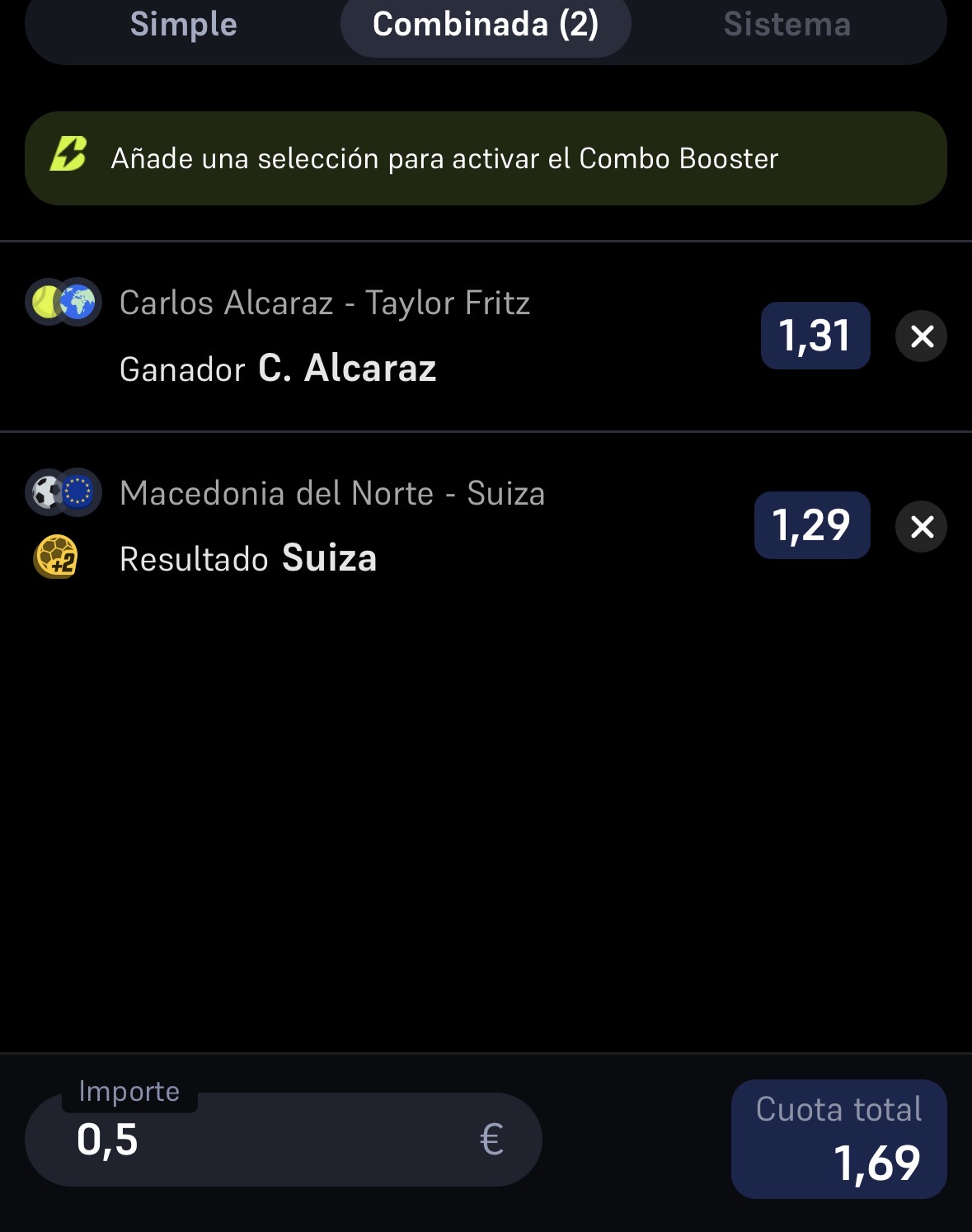Open the Carlos Alcaraz - Taylor Fritz match
972x1232 pixels.
[325, 303]
